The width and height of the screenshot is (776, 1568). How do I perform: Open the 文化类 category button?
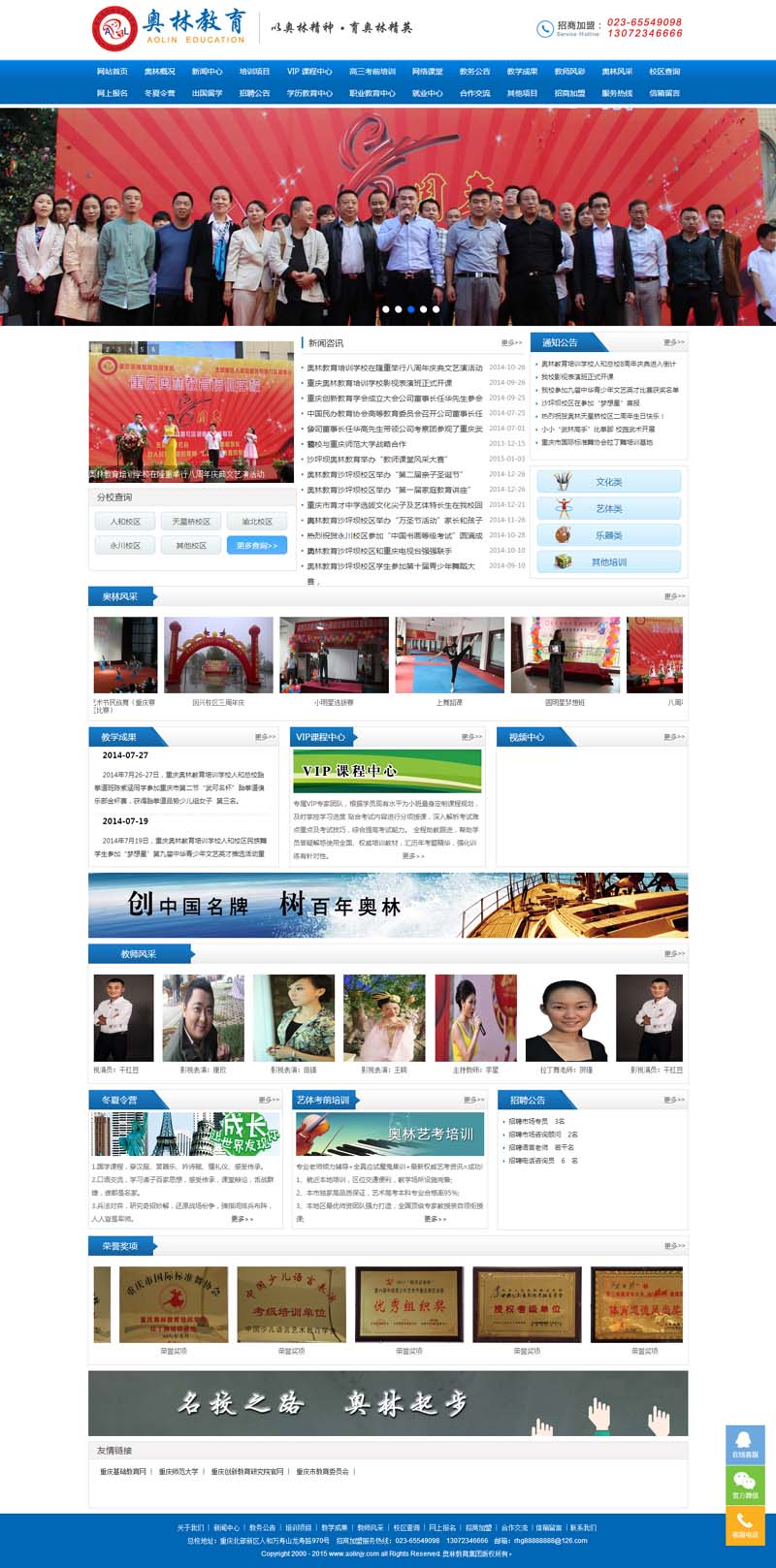pos(608,482)
